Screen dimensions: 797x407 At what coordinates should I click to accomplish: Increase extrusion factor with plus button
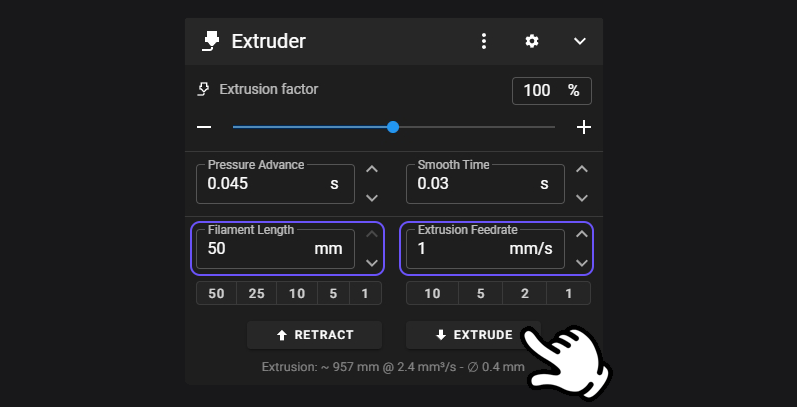tap(584, 127)
